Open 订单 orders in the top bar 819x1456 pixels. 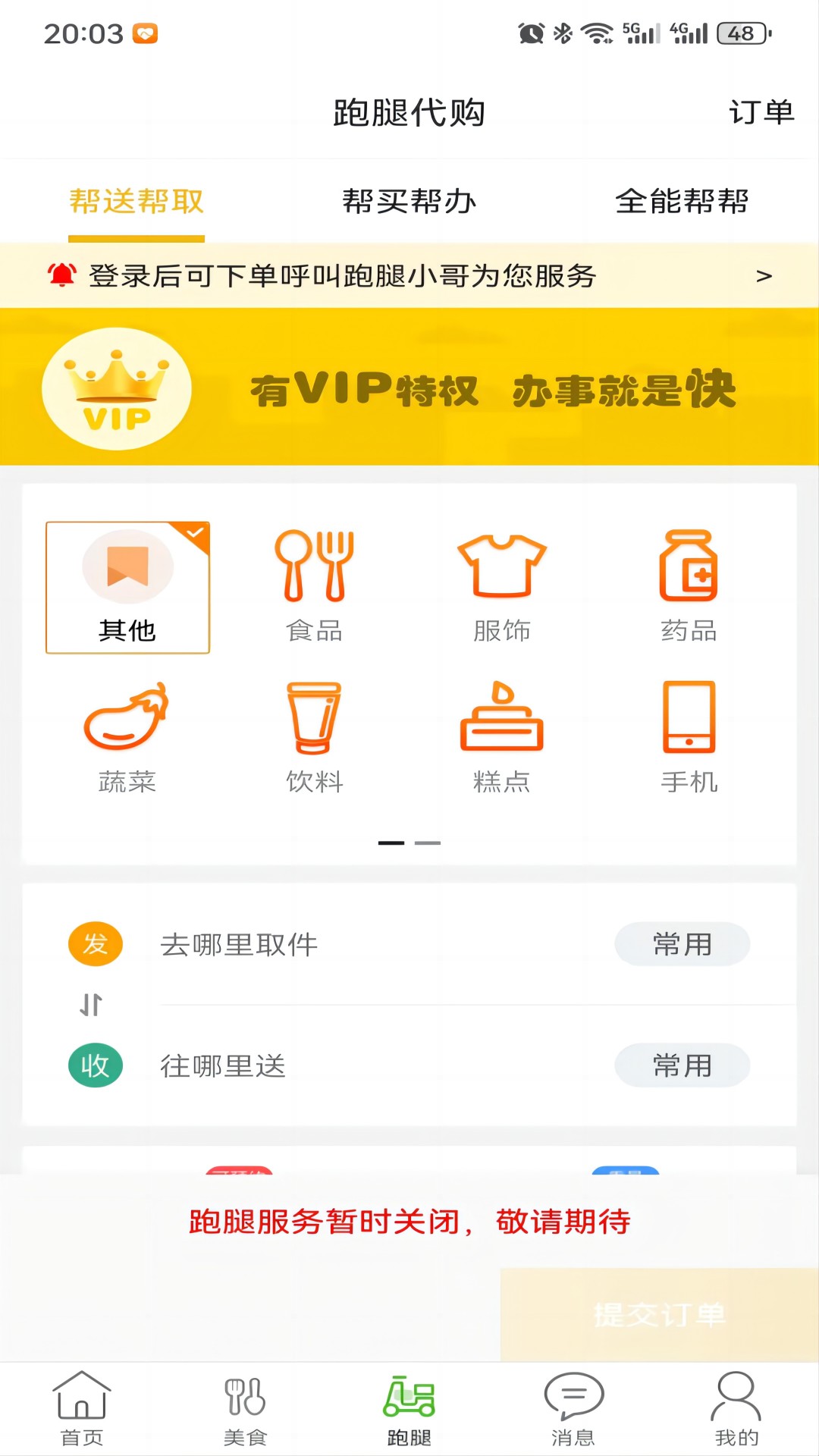(x=761, y=112)
